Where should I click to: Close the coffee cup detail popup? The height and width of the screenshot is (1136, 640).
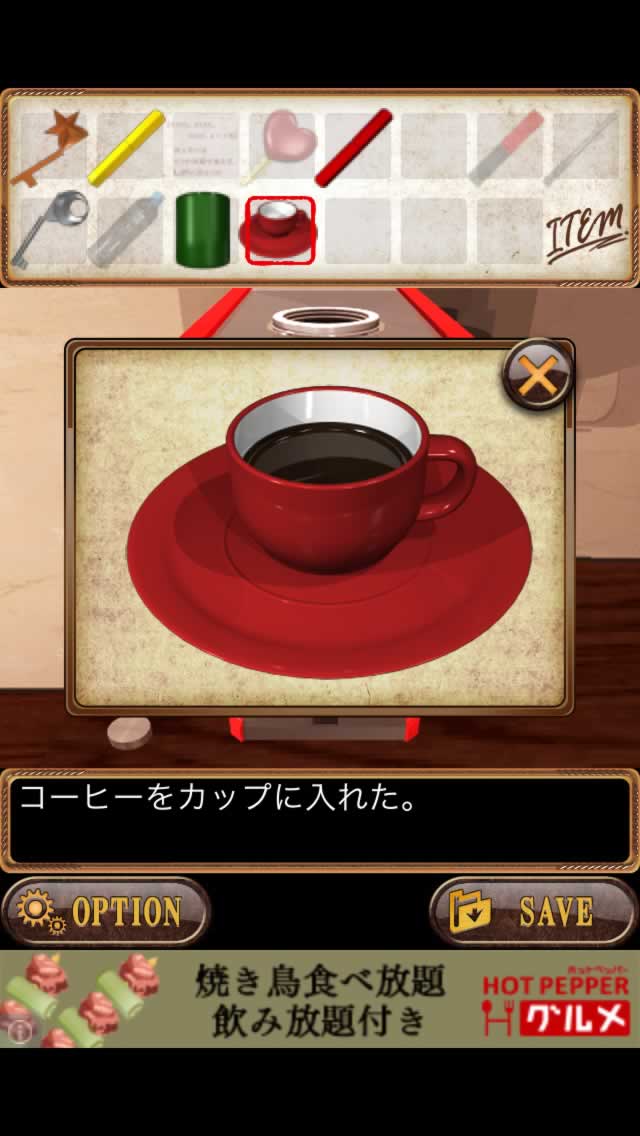pyautogui.click(x=537, y=375)
